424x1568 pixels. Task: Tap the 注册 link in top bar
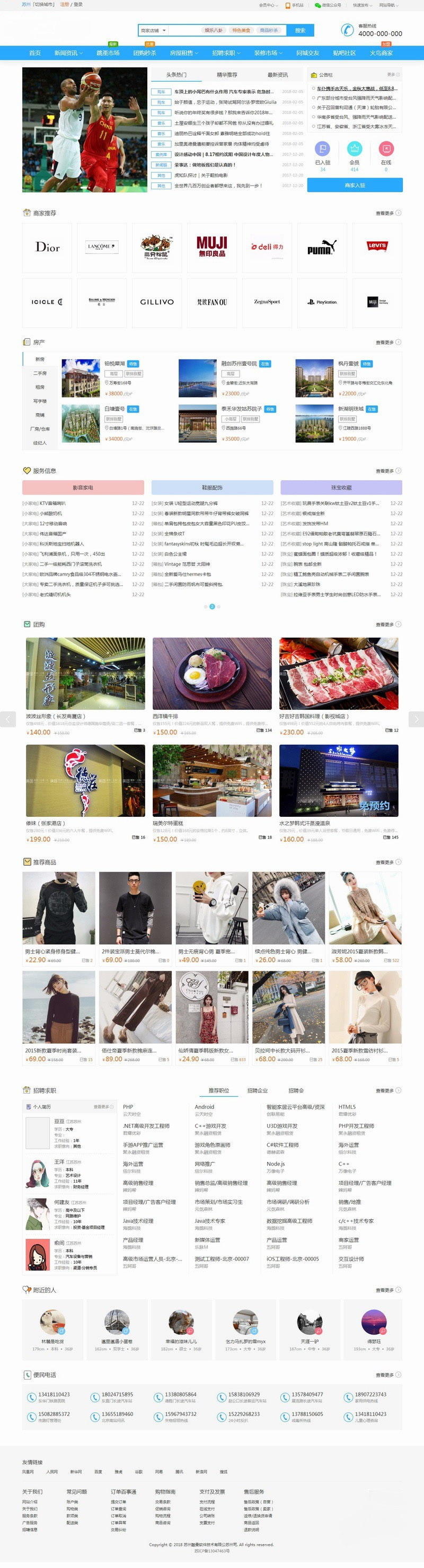pyautogui.click(x=64, y=4)
